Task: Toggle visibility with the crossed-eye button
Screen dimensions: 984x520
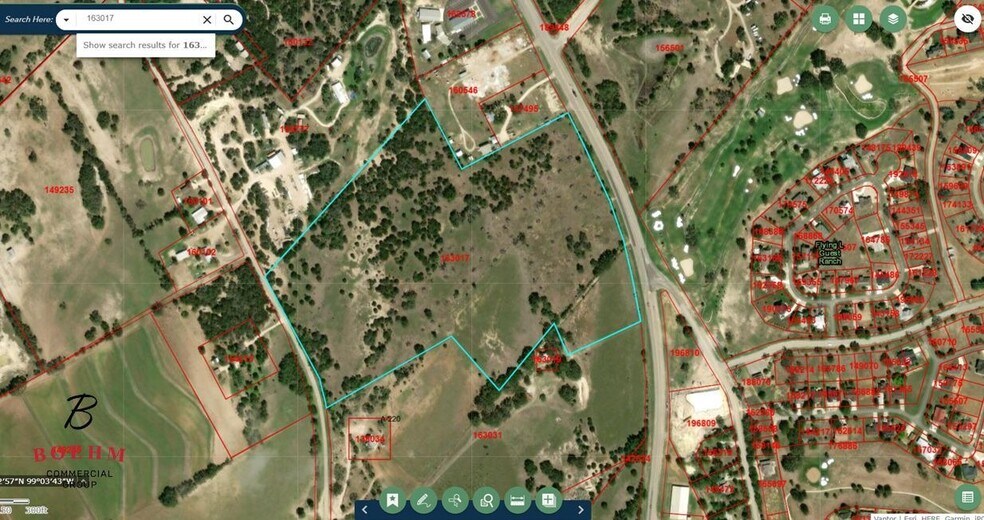Action: (967, 18)
